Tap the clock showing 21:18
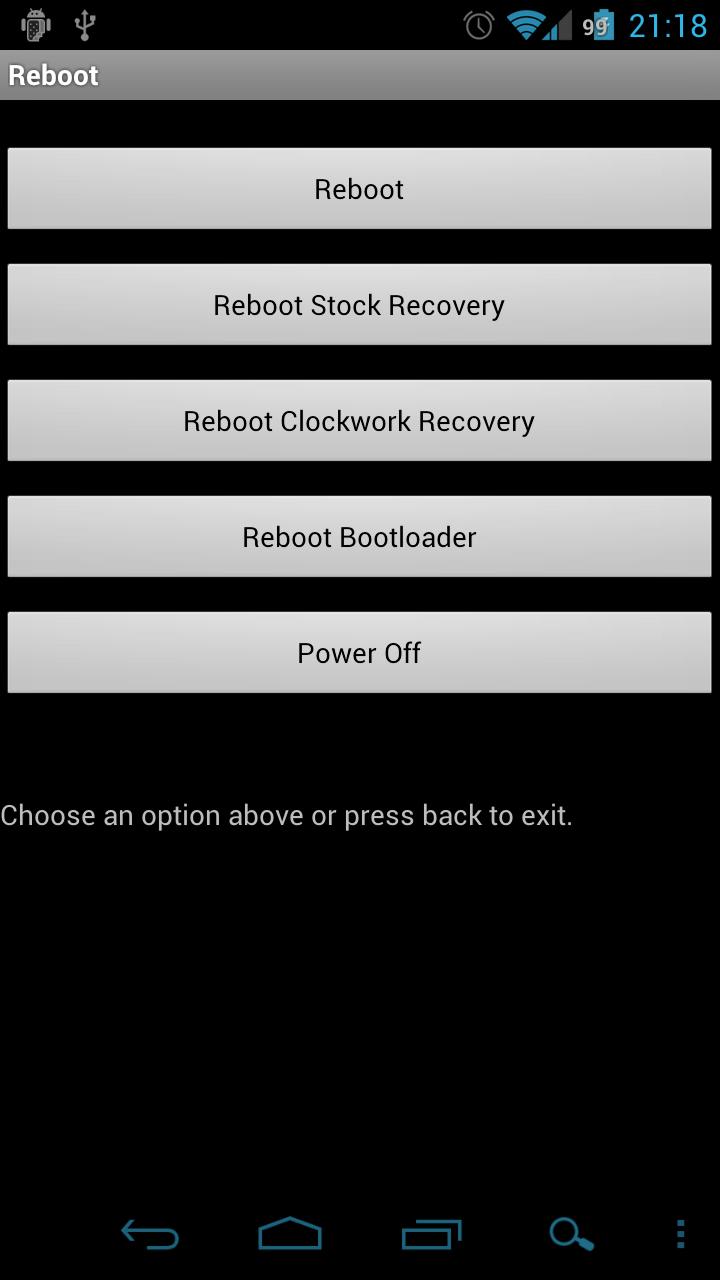 coord(668,24)
